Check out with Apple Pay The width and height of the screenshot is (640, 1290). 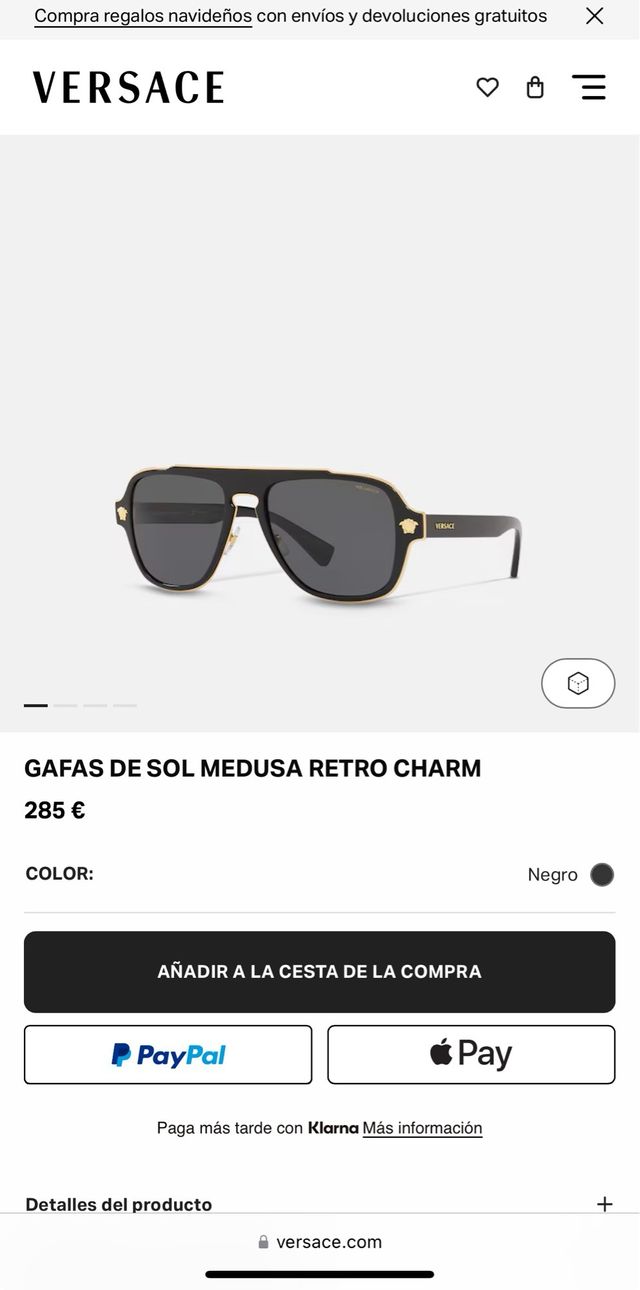pyautogui.click(x=471, y=1055)
